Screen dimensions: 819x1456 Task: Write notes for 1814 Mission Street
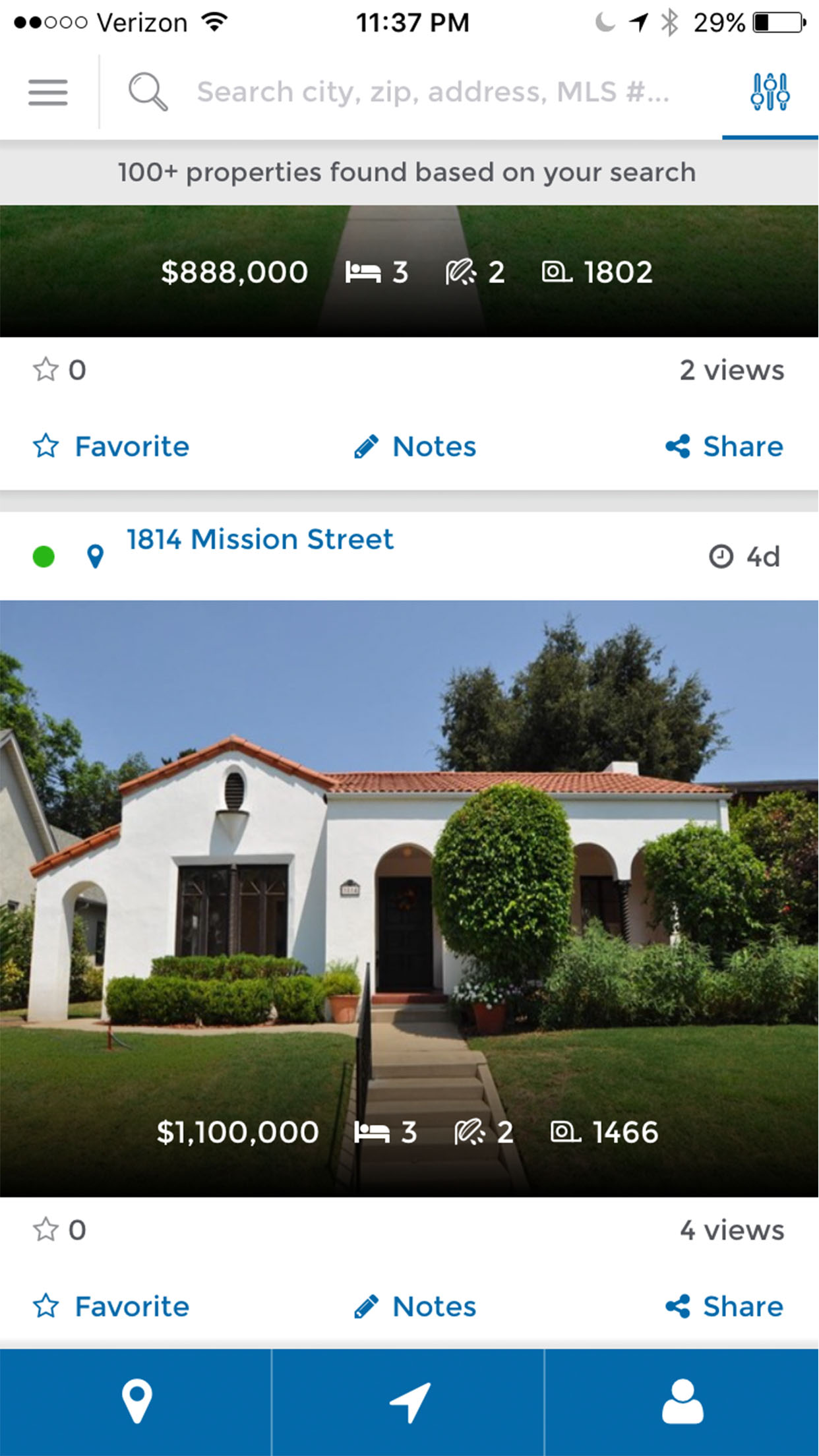pos(415,1306)
